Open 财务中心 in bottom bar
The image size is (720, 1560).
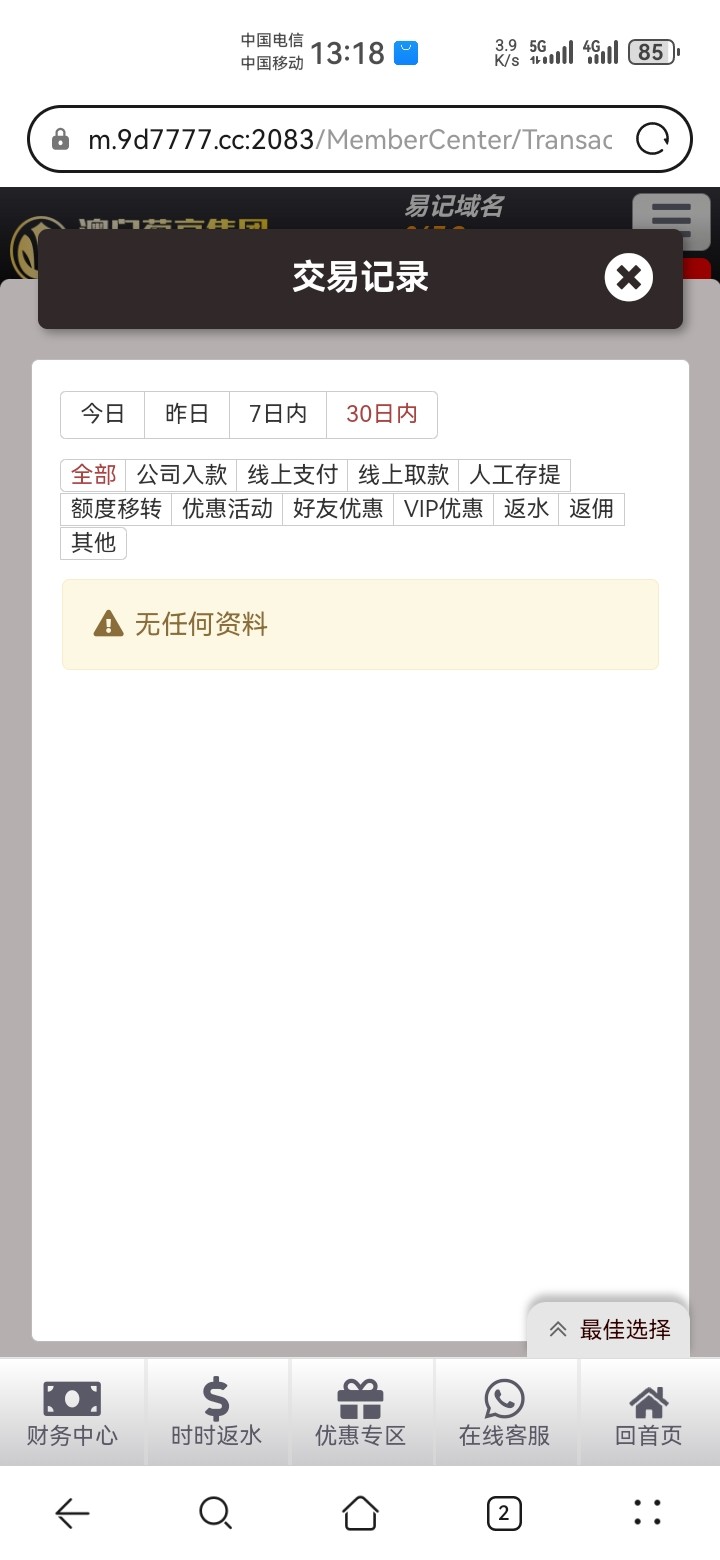pos(72,1412)
